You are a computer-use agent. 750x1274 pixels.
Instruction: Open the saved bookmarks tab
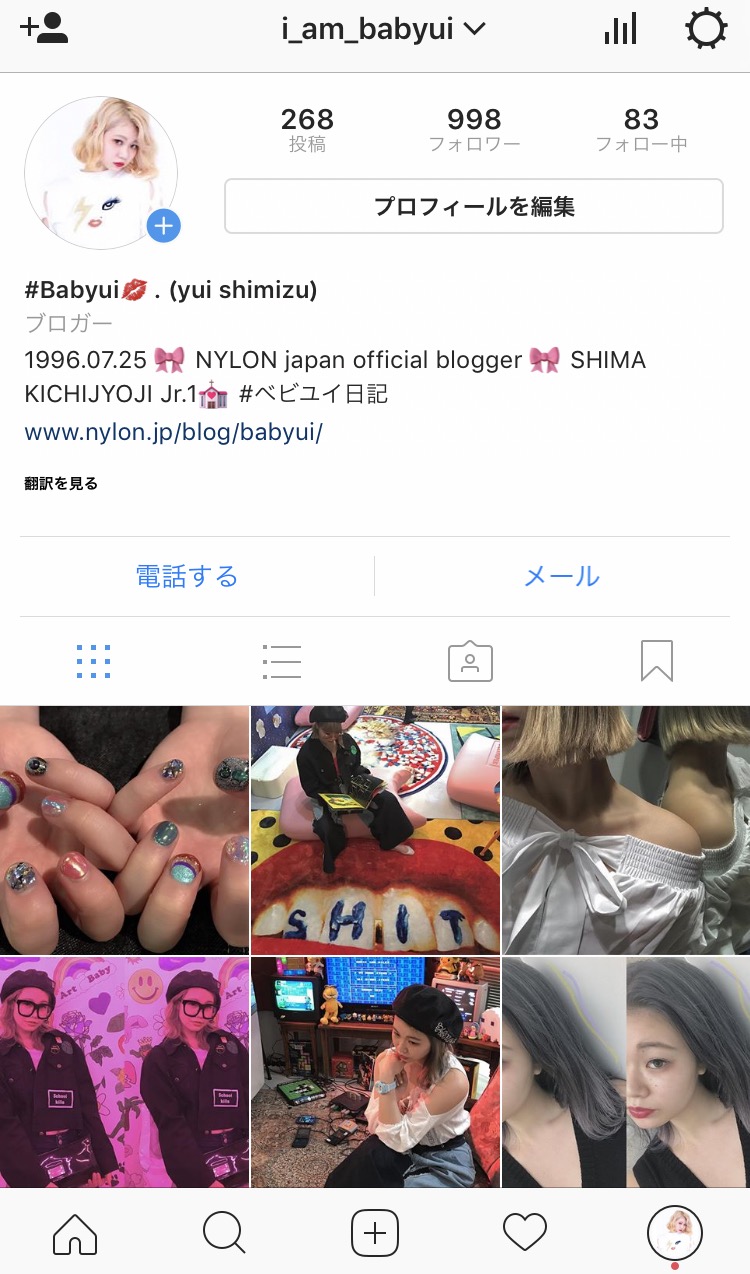657,661
